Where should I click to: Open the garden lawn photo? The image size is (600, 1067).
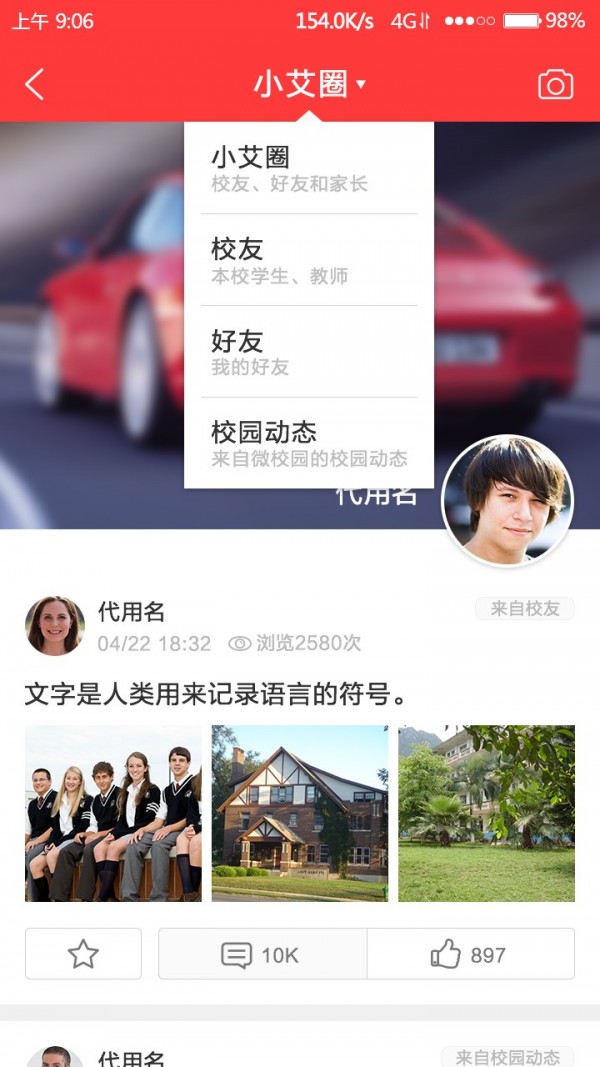(x=486, y=813)
